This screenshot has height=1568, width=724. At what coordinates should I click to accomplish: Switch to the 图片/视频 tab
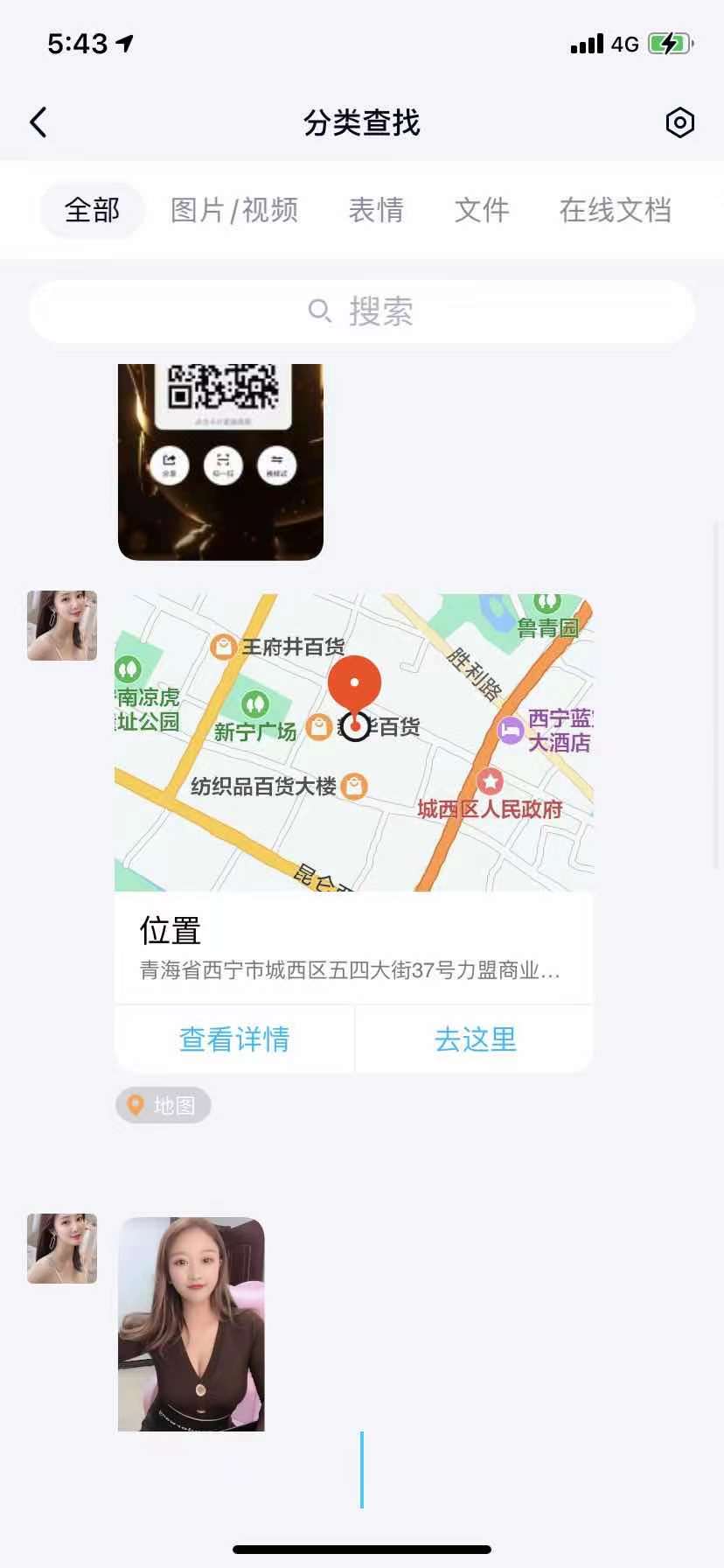(234, 210)
